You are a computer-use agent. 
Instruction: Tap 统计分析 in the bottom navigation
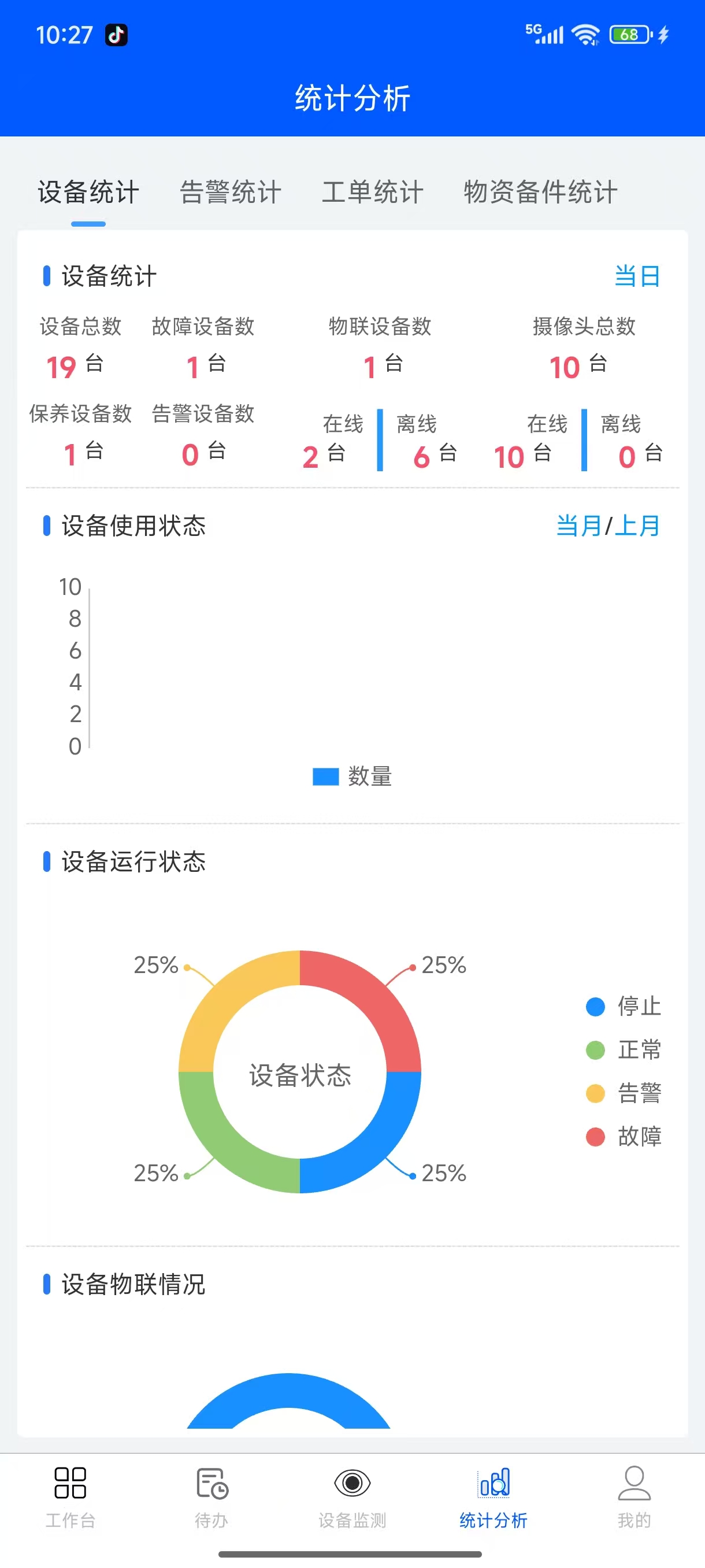tap(493, 1496)
